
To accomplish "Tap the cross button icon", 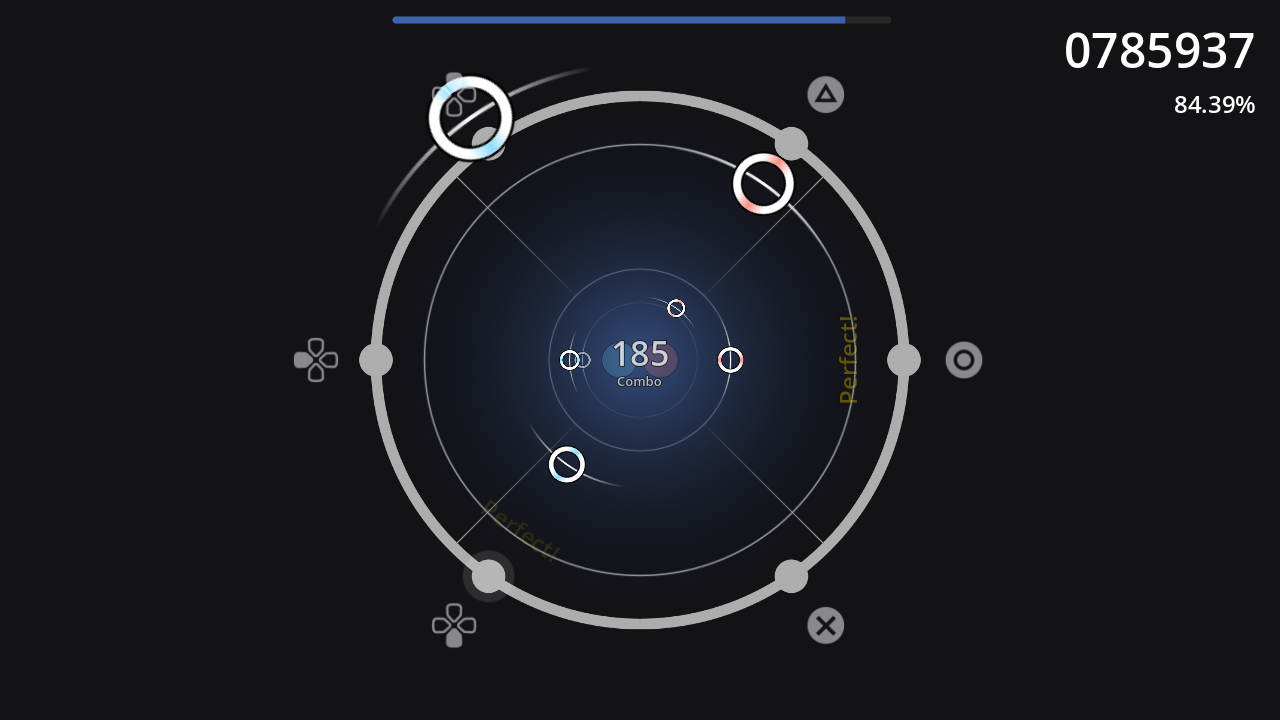I will [x=826, y=625].
